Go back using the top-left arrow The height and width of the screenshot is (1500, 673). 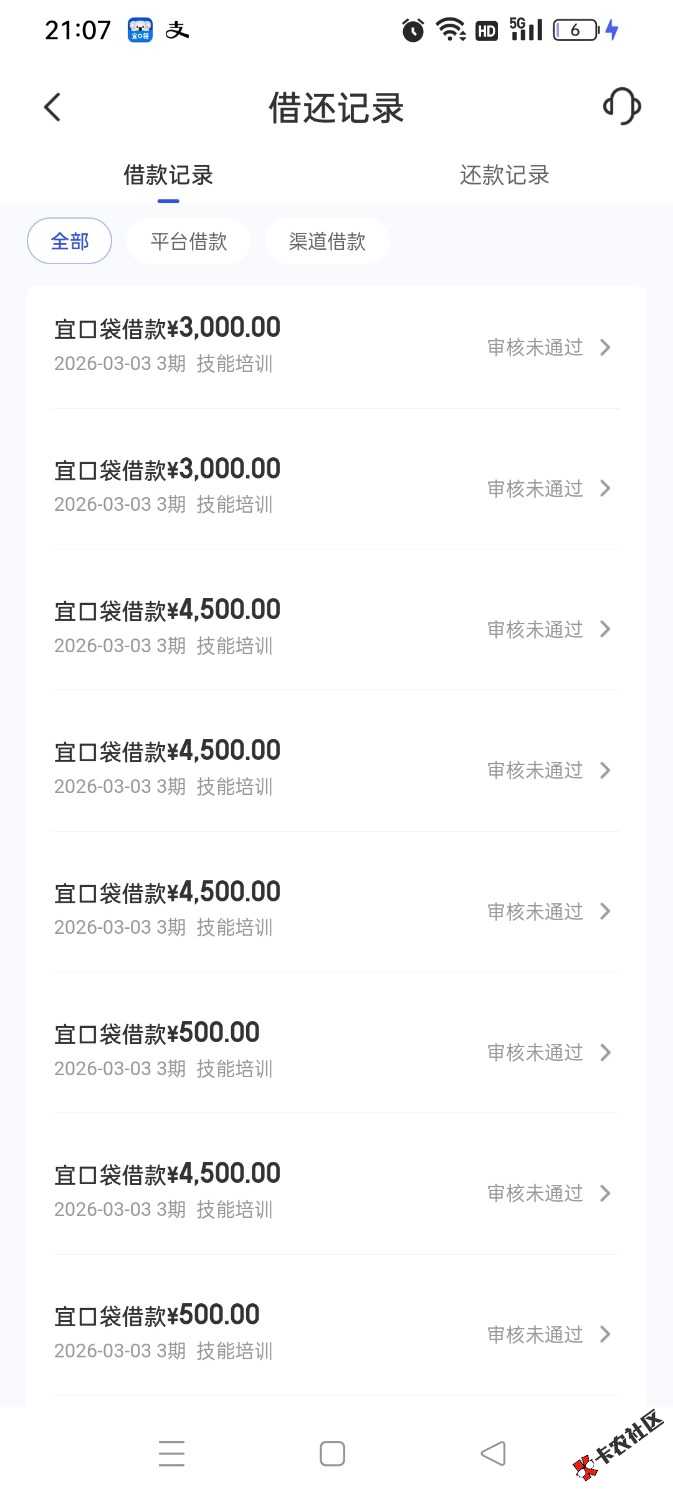tap(53, 107)
